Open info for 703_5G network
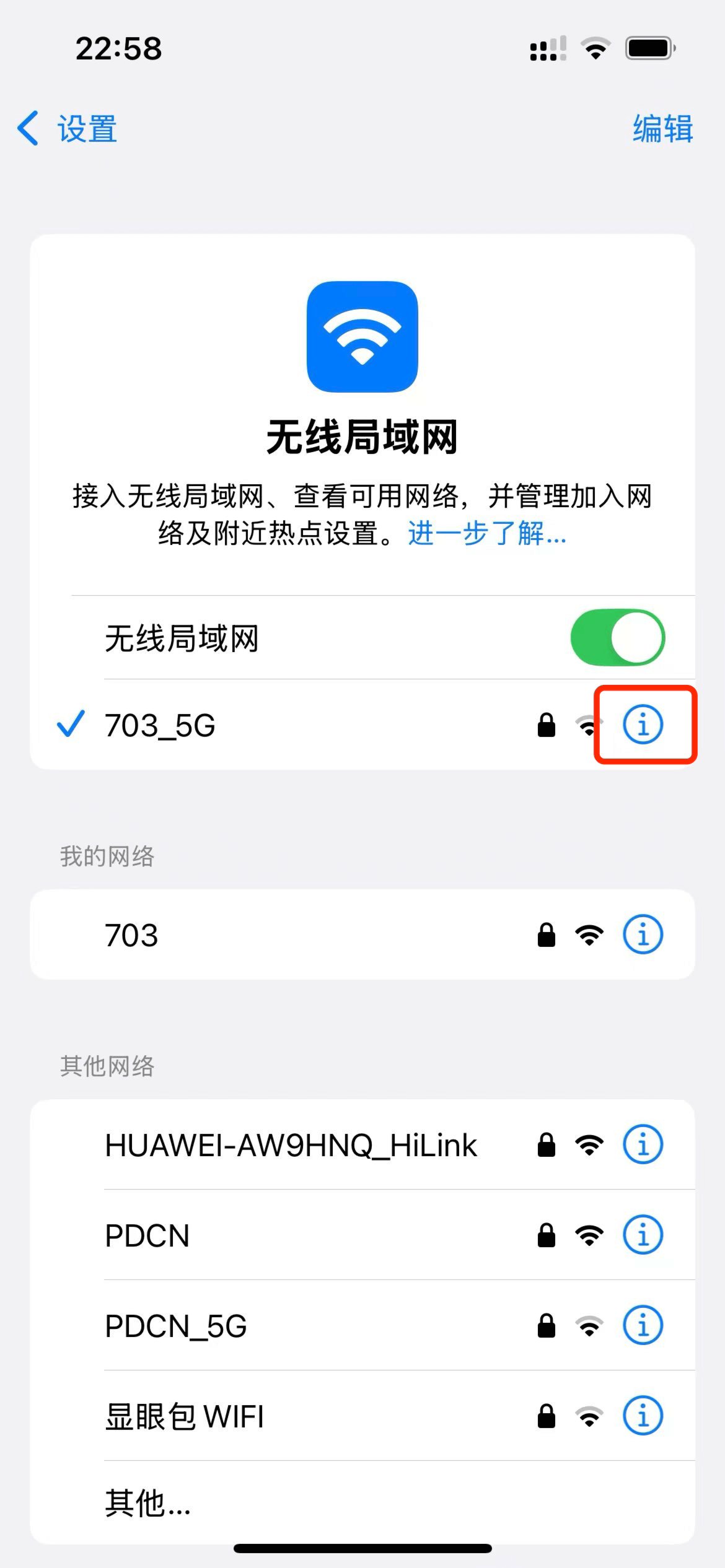Image resolution: width=725 pixels, height=1568 pixels. tap(643, 724)
